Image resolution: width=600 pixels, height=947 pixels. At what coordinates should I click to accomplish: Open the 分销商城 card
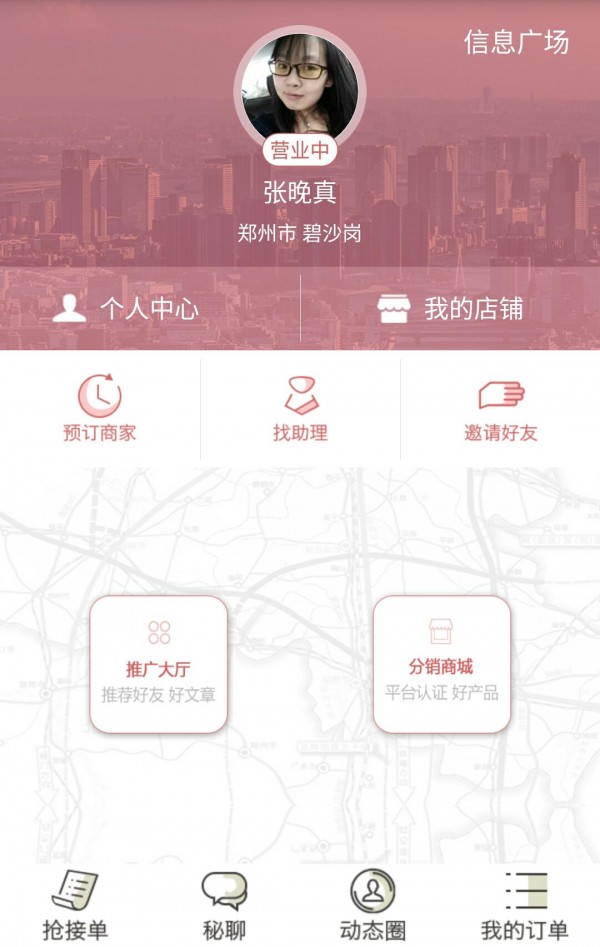pyautogui.click(x=441, y=664)
